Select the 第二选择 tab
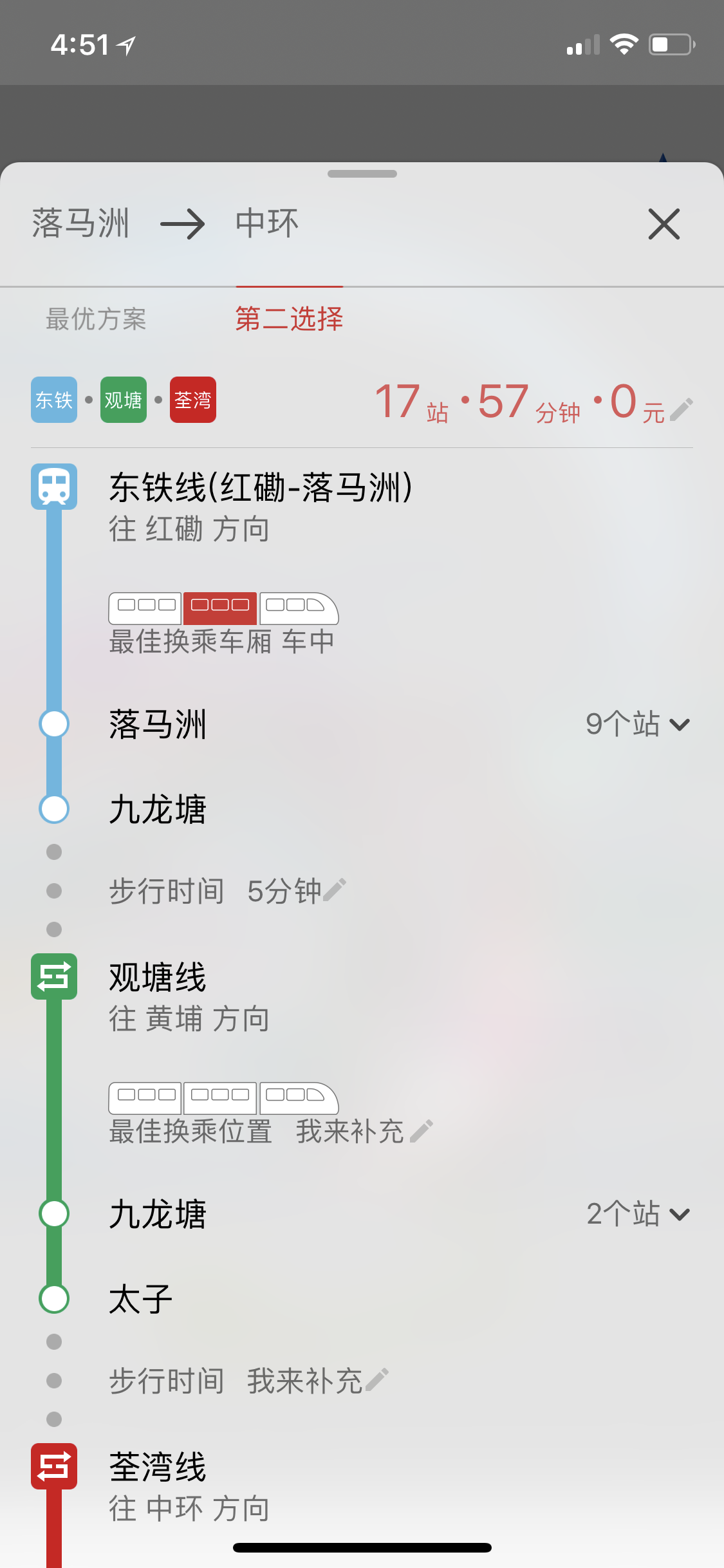This screenshot has width=724, height=1568. point(289,319)
